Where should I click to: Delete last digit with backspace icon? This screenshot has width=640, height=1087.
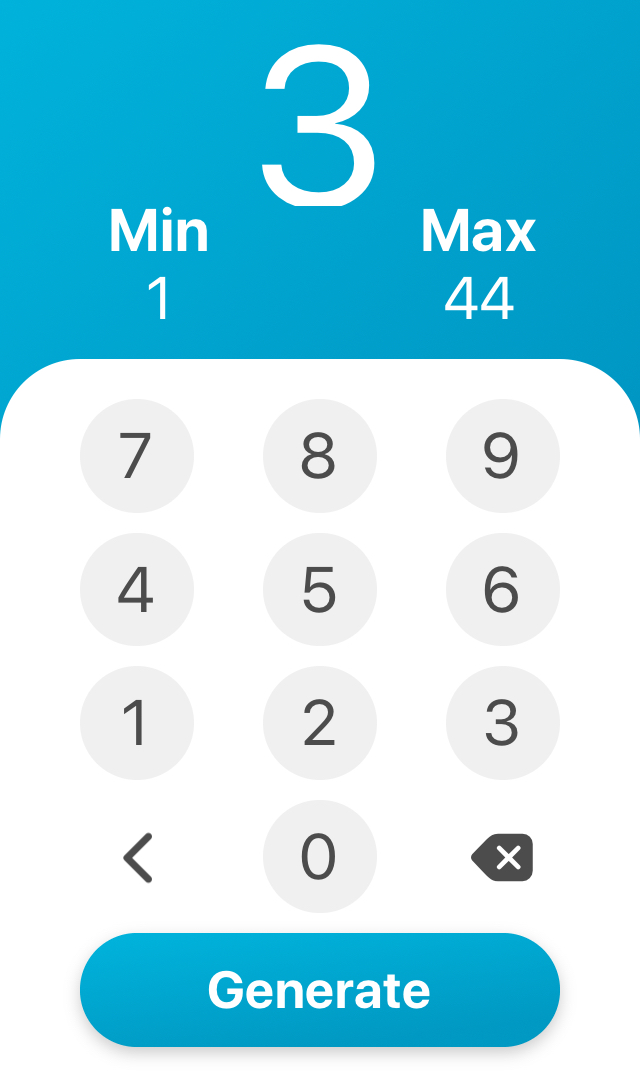tap(503, 857)
